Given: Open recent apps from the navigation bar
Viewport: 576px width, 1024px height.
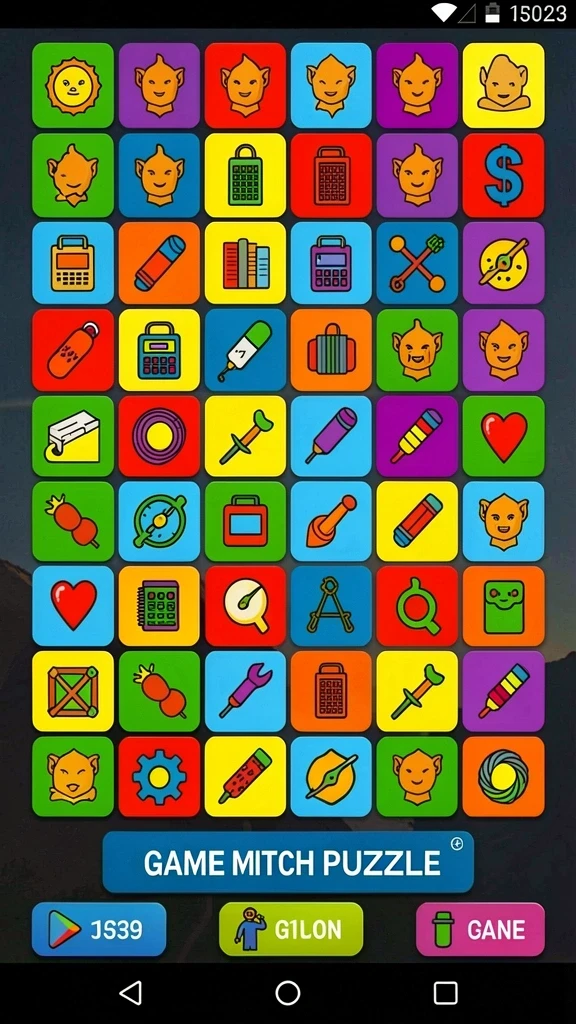Looking at the screenshot, I should click(445, 993).
